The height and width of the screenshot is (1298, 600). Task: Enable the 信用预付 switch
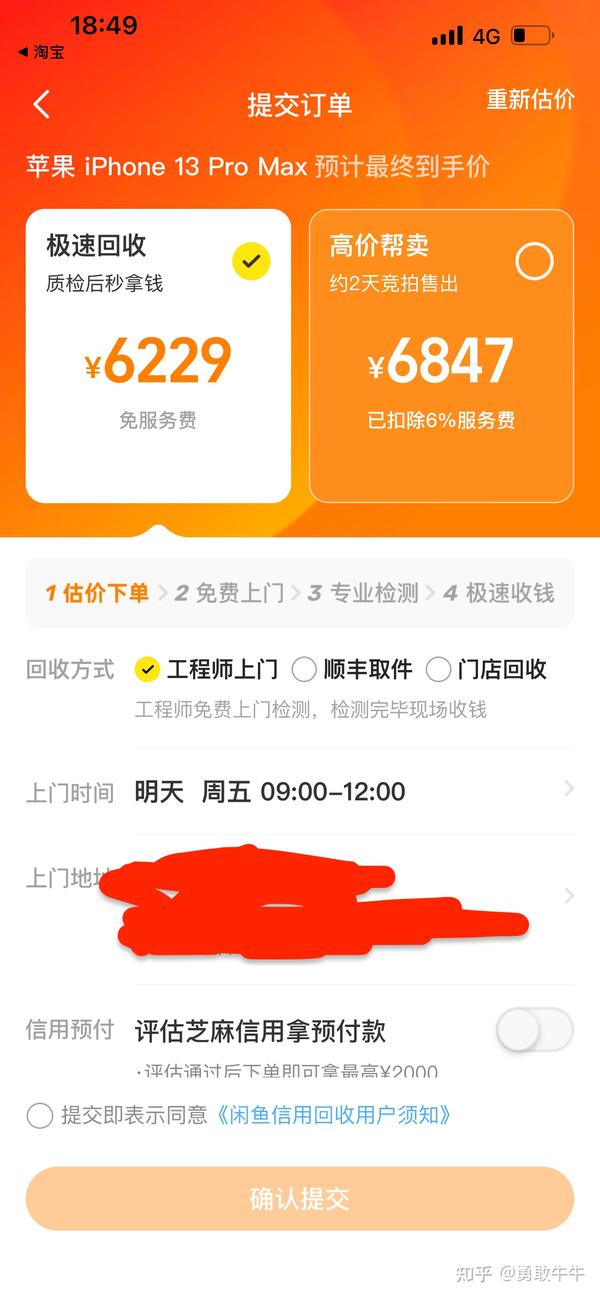coord(535,1030)
